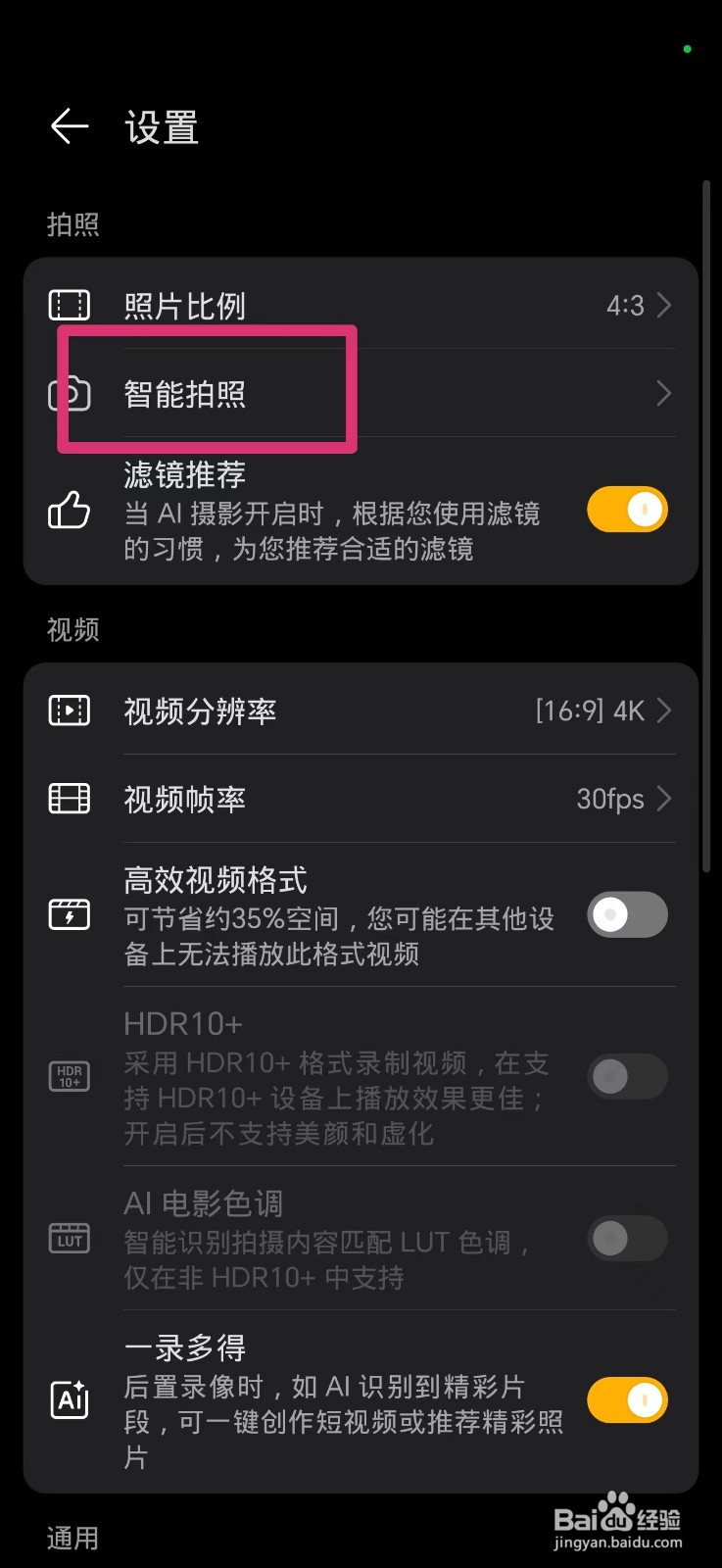722x1568 pixels.
Task: Select the smart capture camera icon
Action: (68, 393)
